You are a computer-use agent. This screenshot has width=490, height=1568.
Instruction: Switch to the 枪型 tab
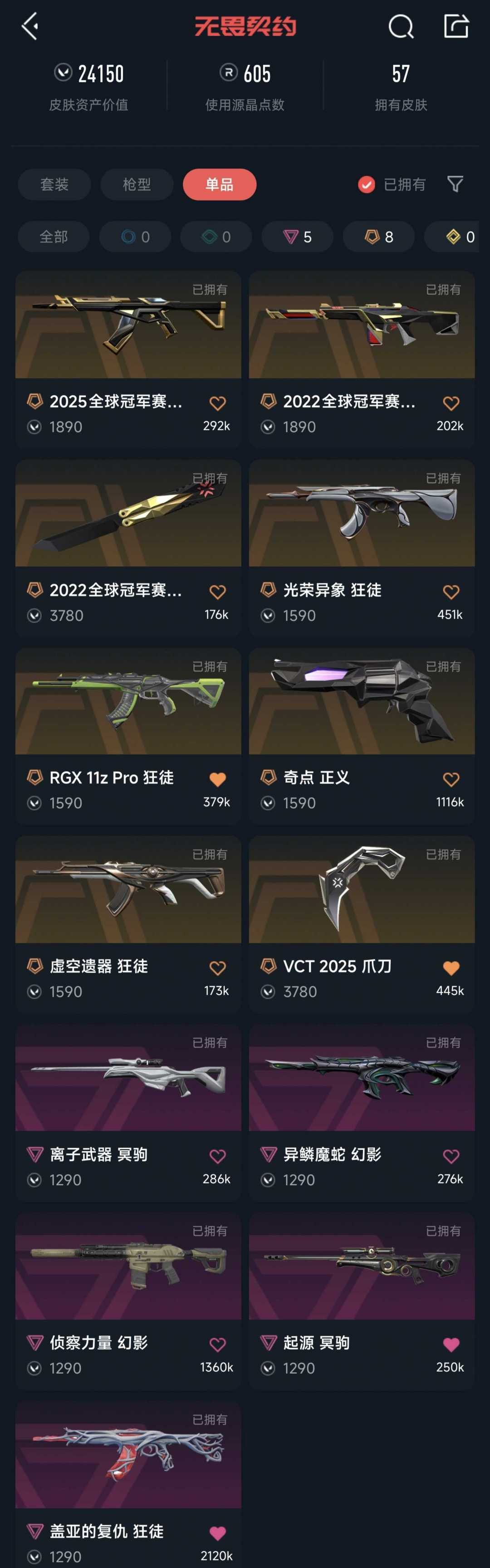coord(137,184)
